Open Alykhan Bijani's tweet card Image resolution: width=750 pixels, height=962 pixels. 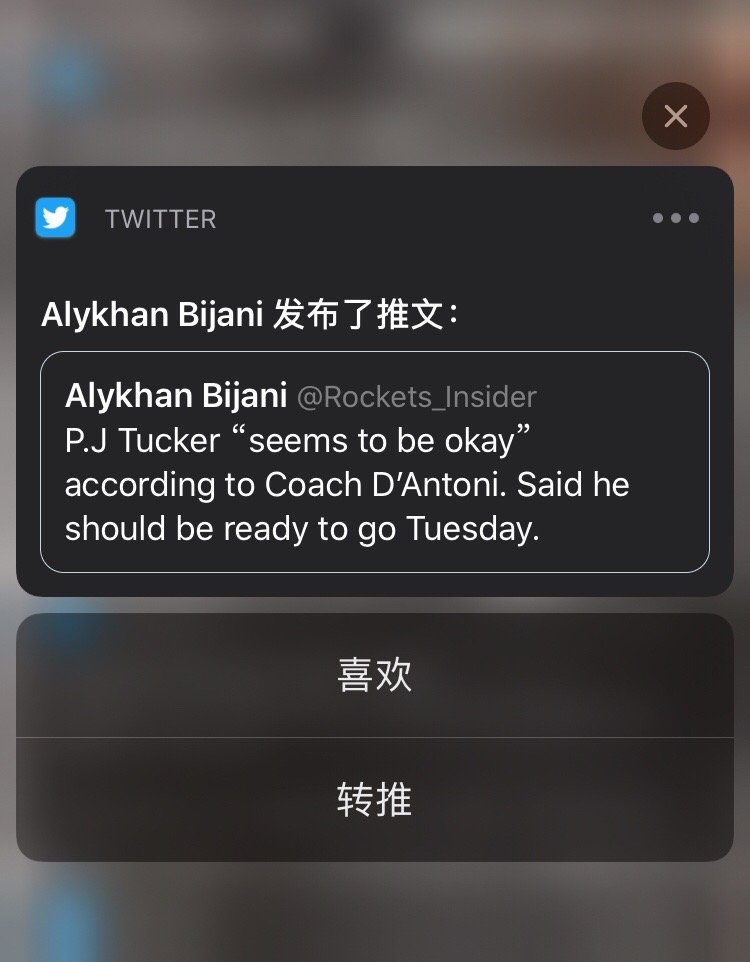374,462
